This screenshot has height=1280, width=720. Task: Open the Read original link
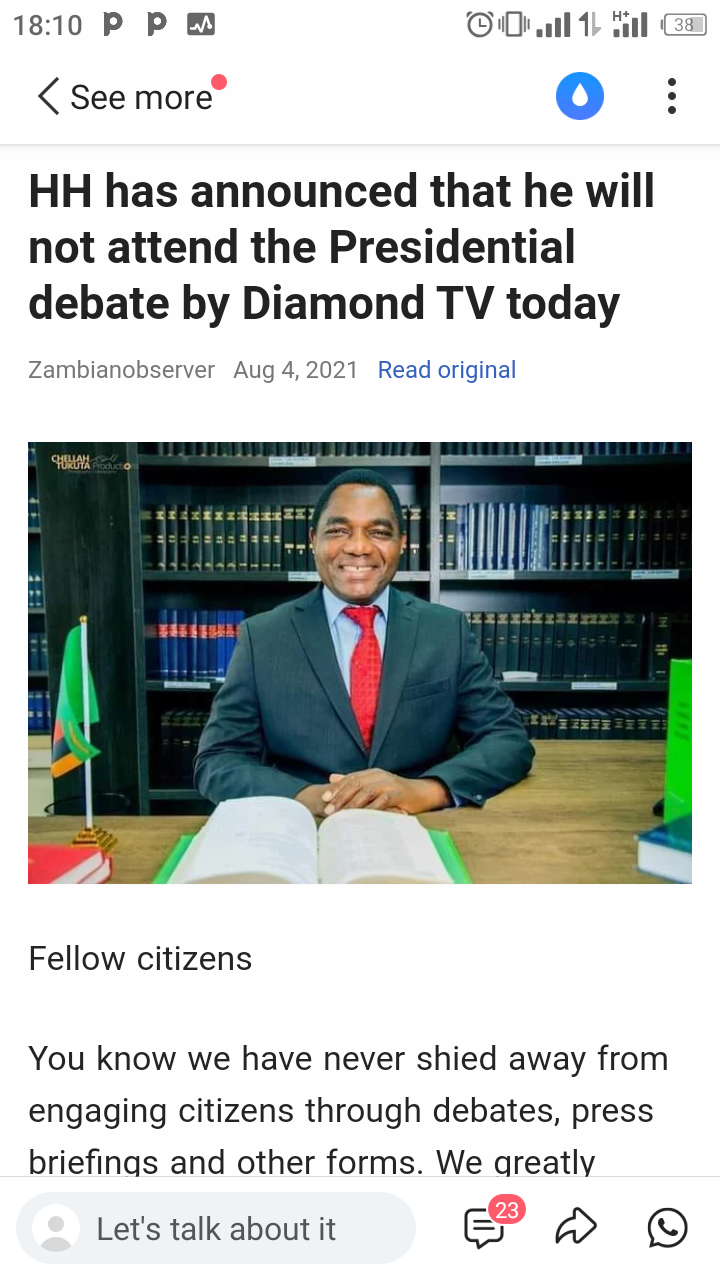pos(446,370)
